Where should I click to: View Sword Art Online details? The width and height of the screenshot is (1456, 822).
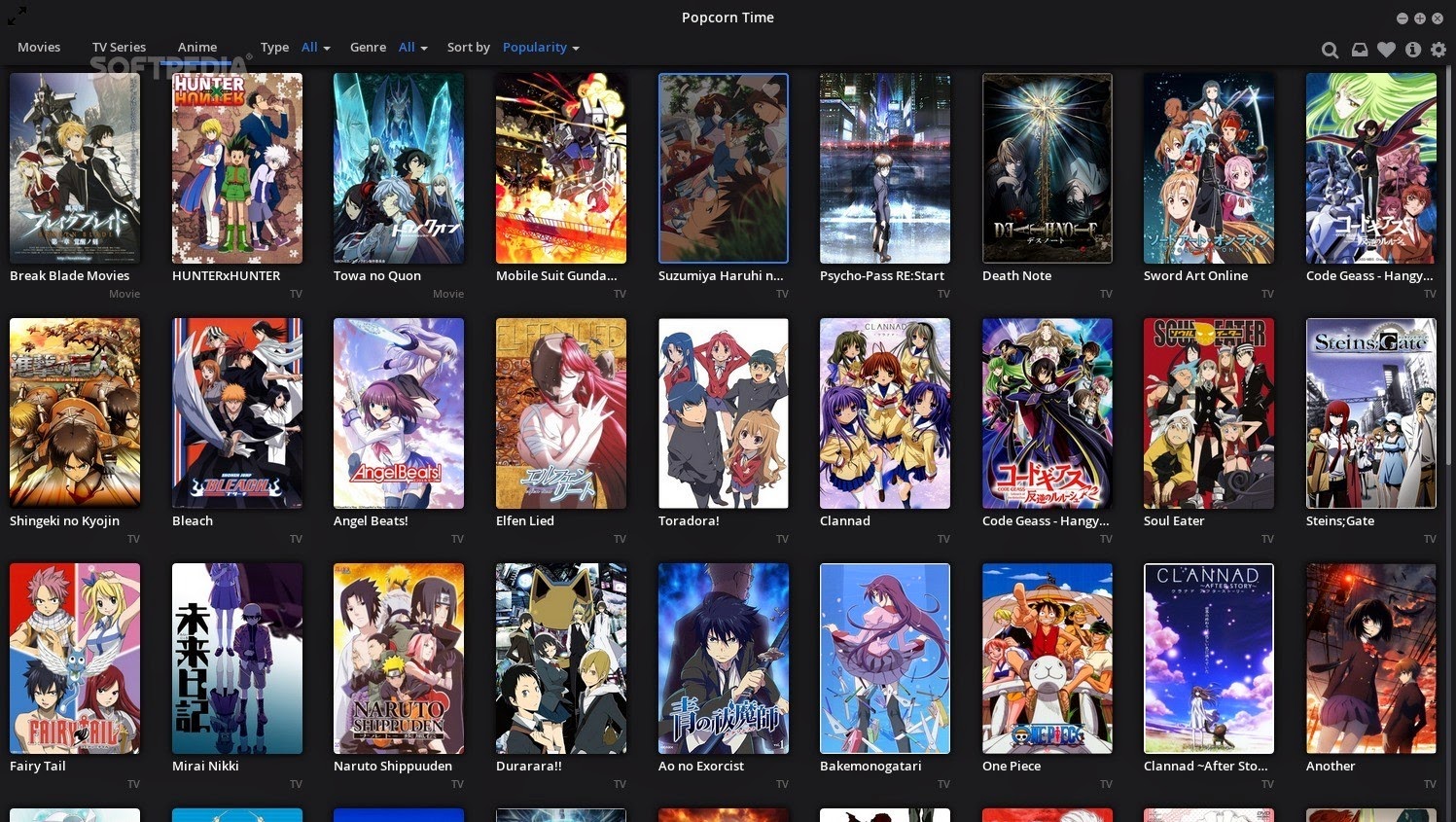point(1208,168)
